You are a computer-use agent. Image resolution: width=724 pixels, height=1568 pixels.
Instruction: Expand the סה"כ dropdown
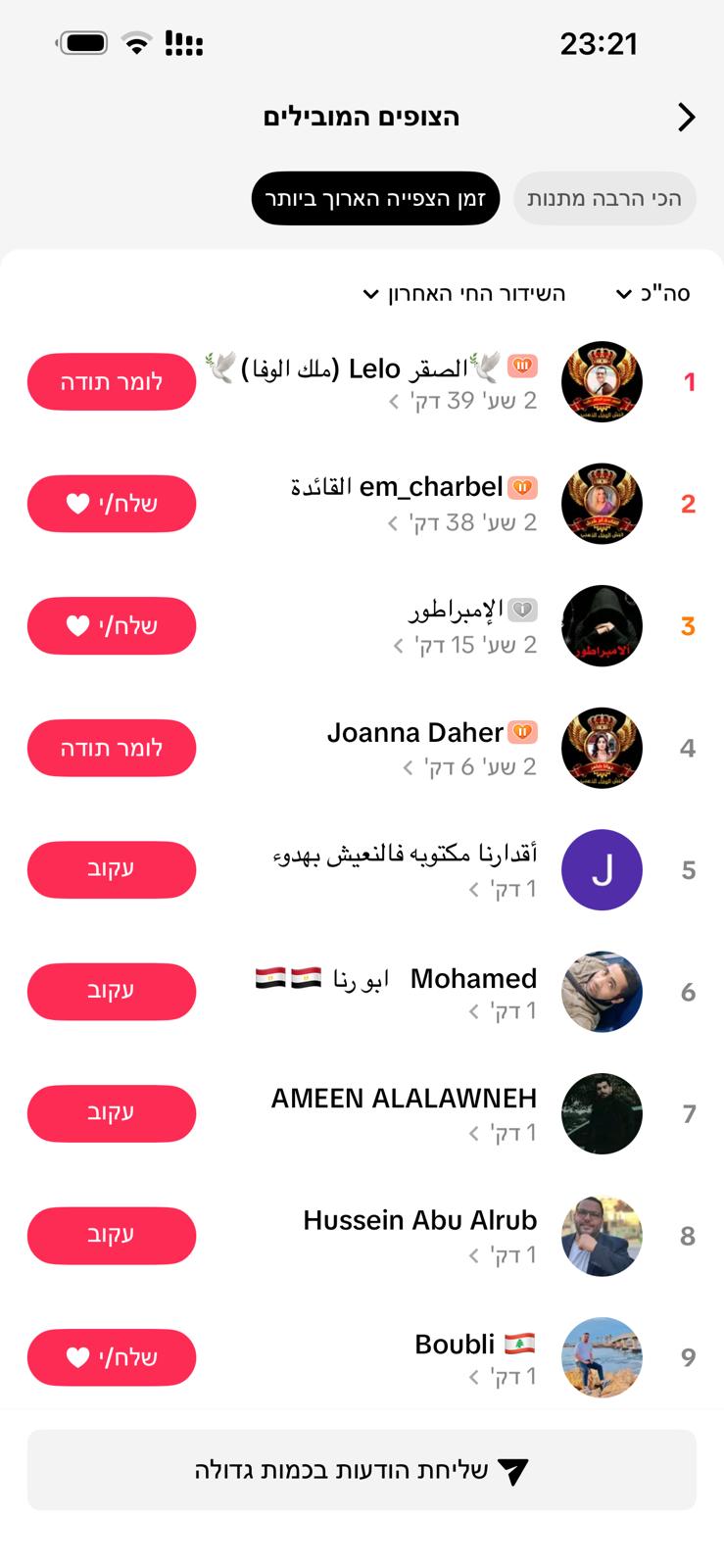click(652, 294)
